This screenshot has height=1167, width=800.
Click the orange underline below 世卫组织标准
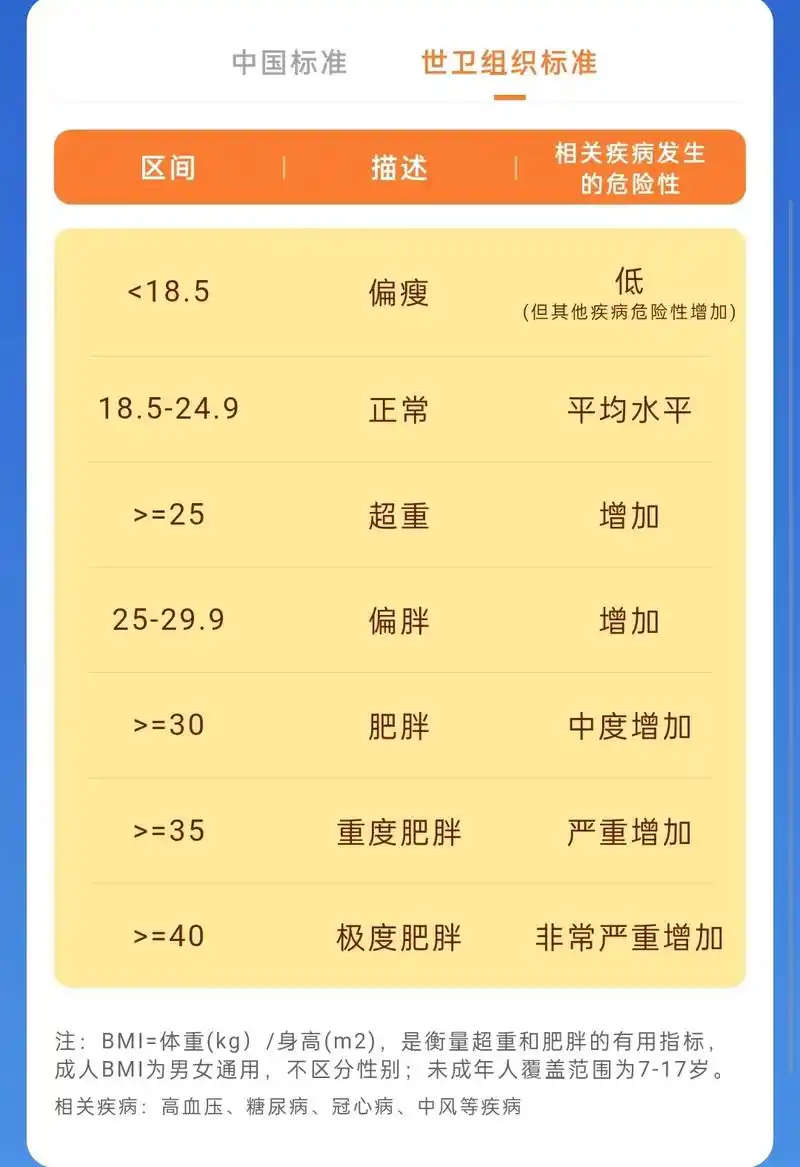pyautogui.click(x=510, y=94)
